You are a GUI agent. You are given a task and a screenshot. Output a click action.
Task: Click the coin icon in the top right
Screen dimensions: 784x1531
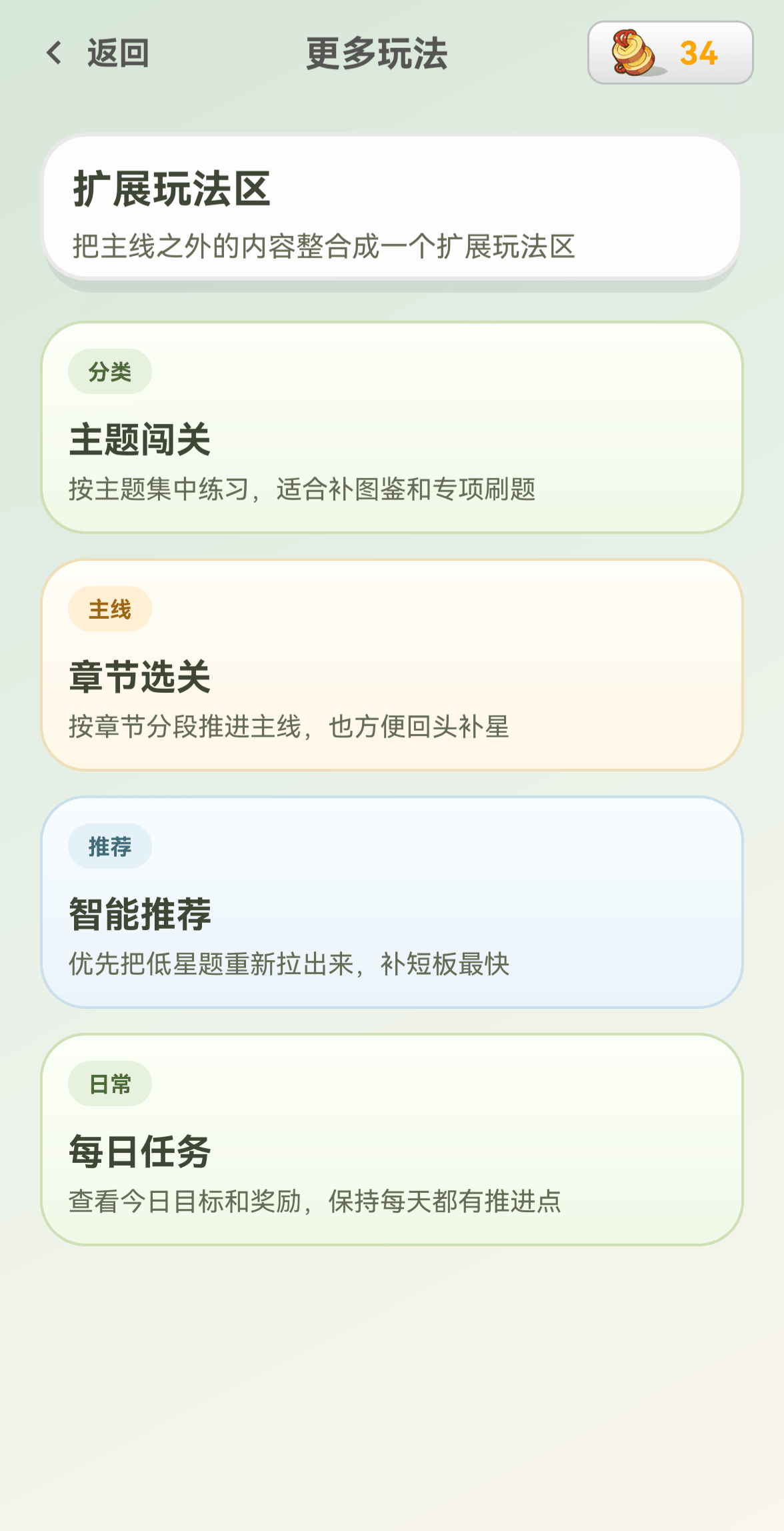pos(630,55)
